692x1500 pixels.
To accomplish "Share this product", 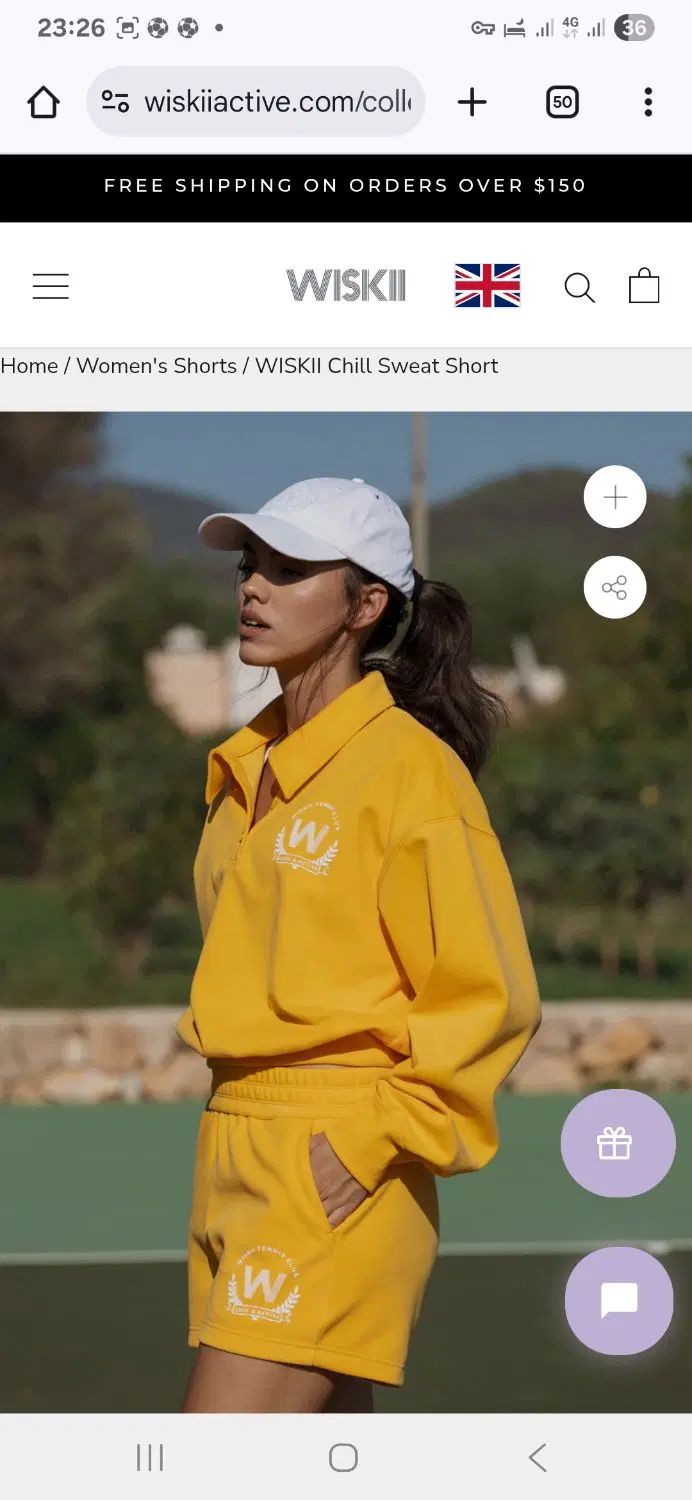I will pyautogui.click(x=615, y=587).
